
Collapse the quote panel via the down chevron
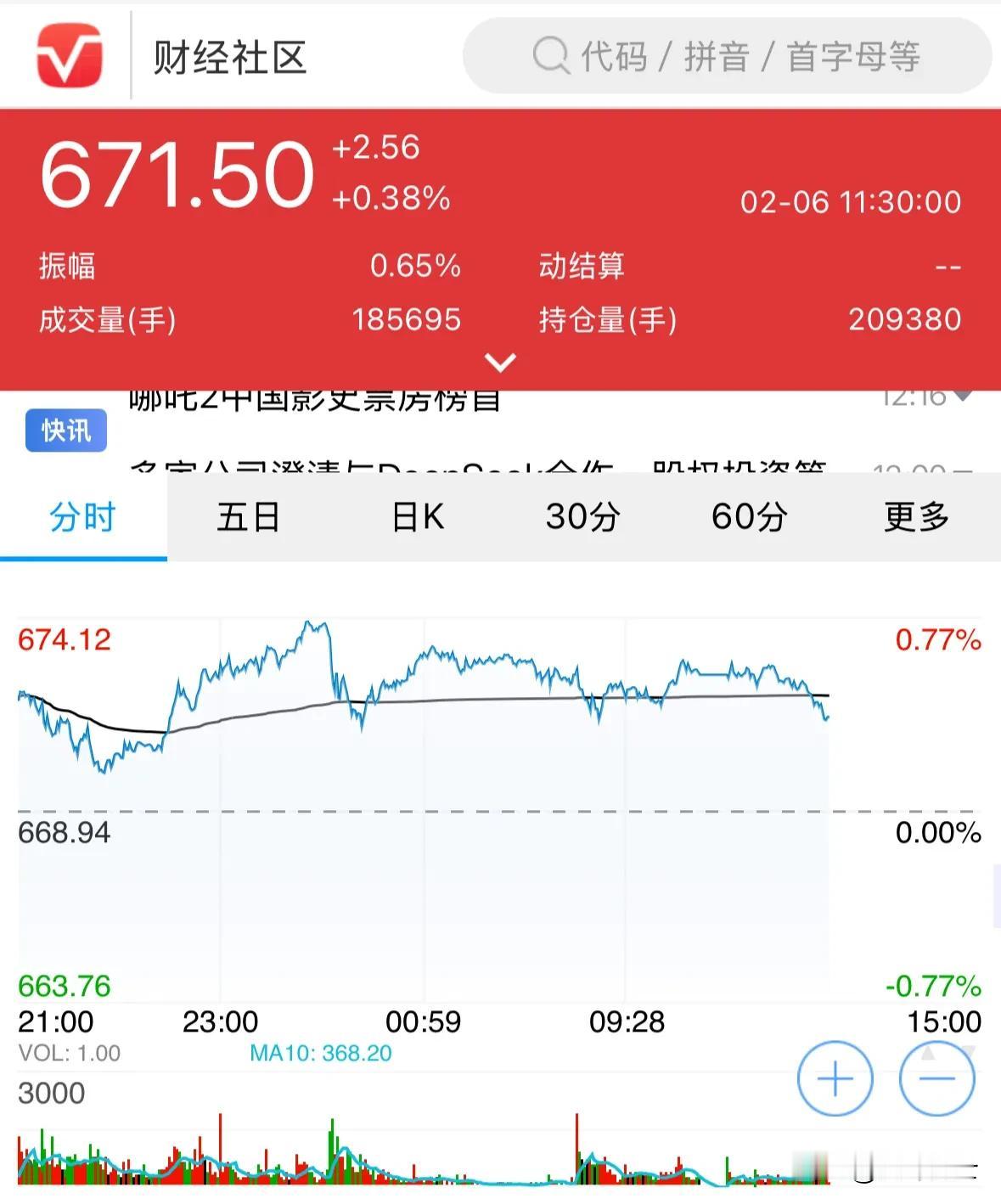point(500,361)
